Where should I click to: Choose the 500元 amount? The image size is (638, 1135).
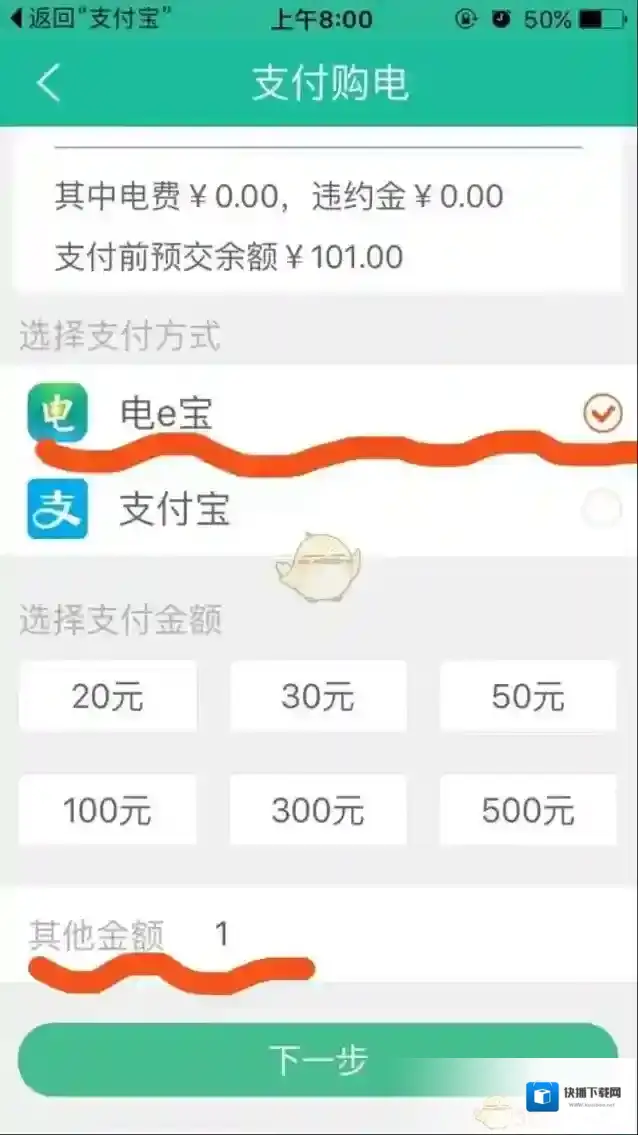coord(528,810)
